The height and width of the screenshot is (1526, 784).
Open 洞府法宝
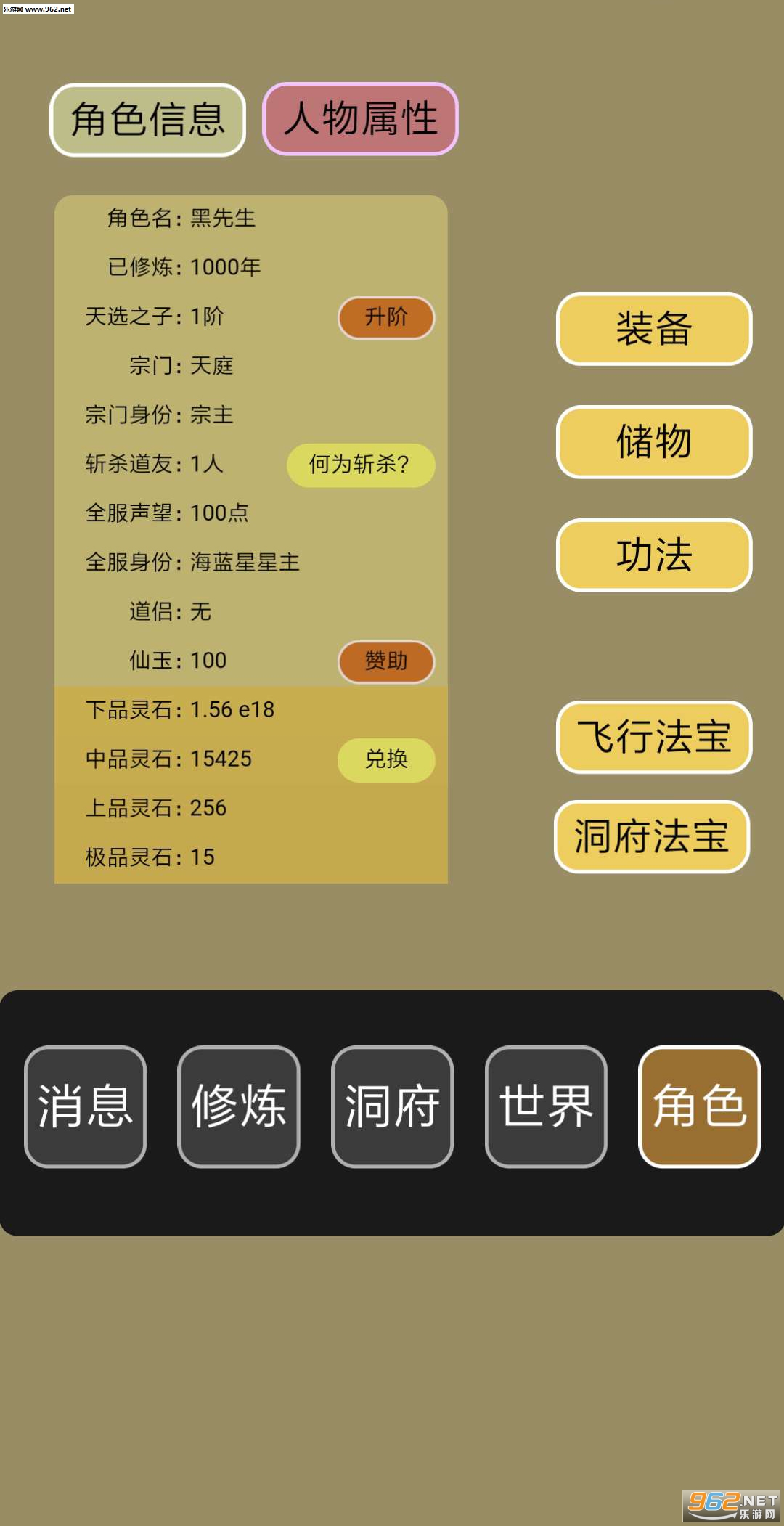coord(652,836)
